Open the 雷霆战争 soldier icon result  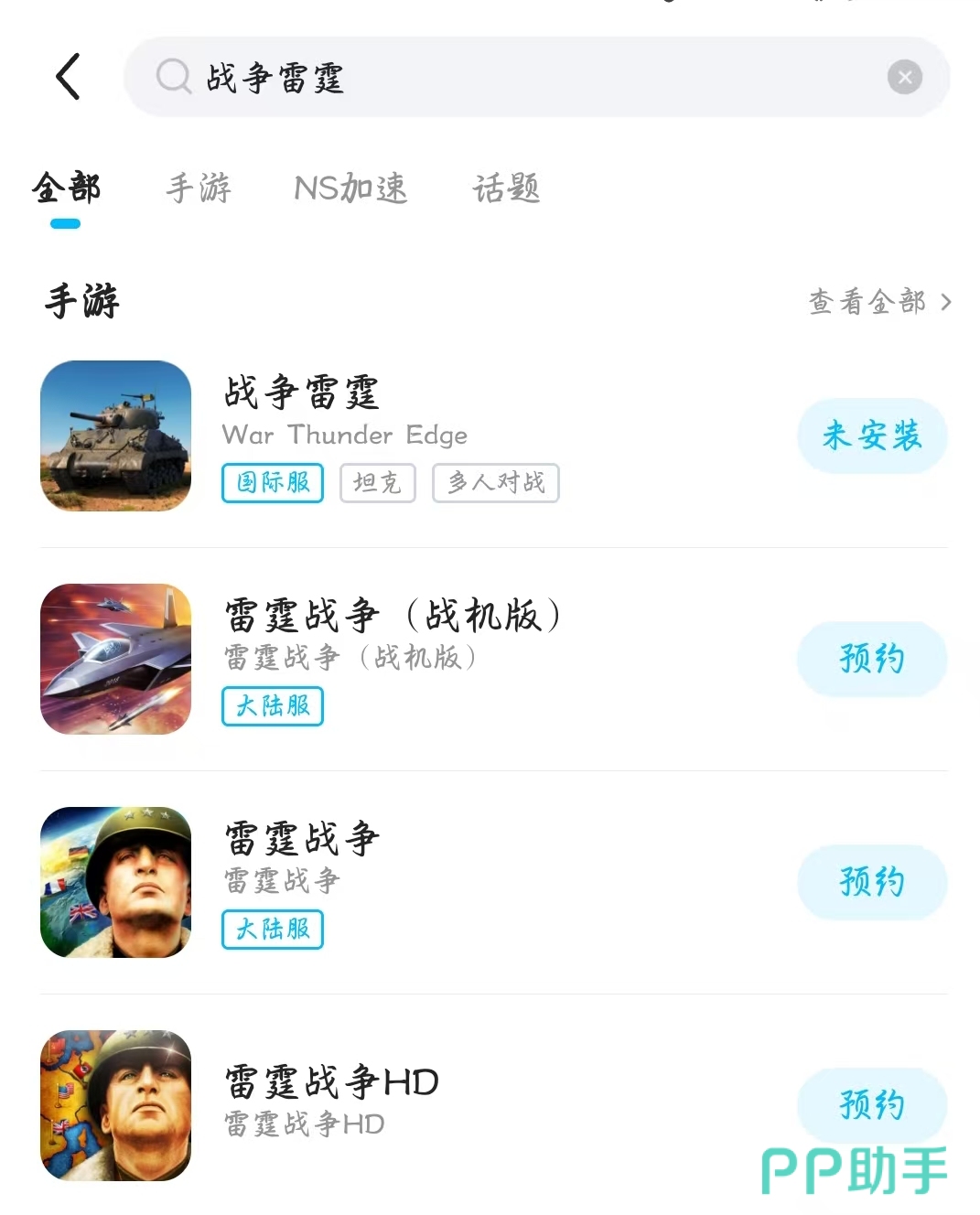(x=116, y=882)
